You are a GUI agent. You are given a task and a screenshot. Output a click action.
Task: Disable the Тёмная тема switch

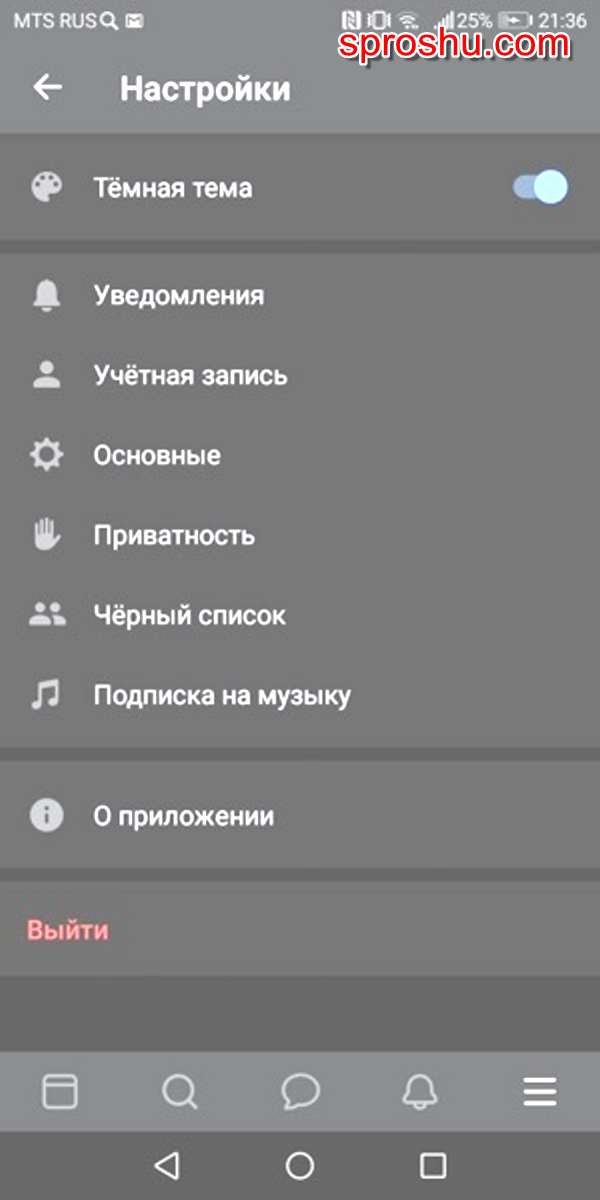coord(540,188)
